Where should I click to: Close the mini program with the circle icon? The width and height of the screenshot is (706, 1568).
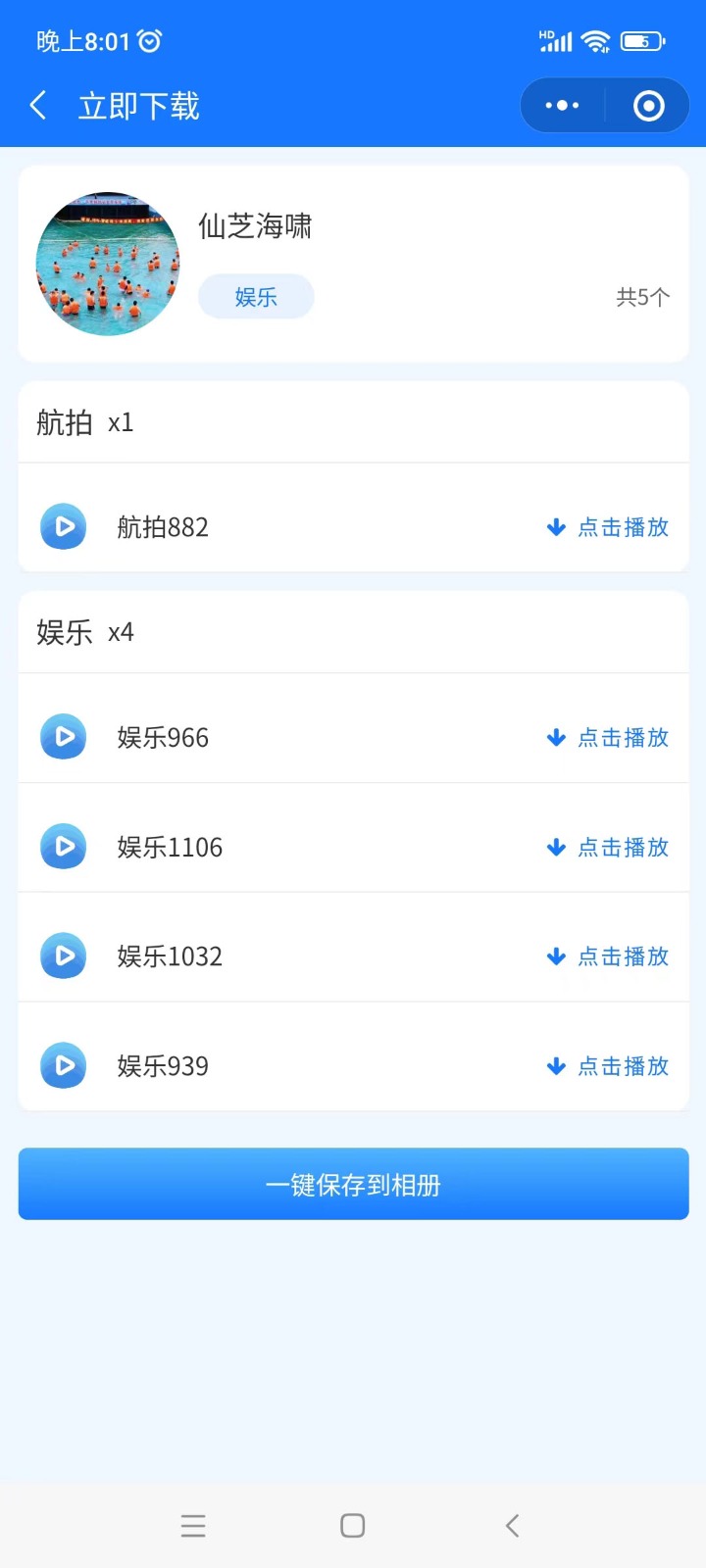tap(648, 106)
